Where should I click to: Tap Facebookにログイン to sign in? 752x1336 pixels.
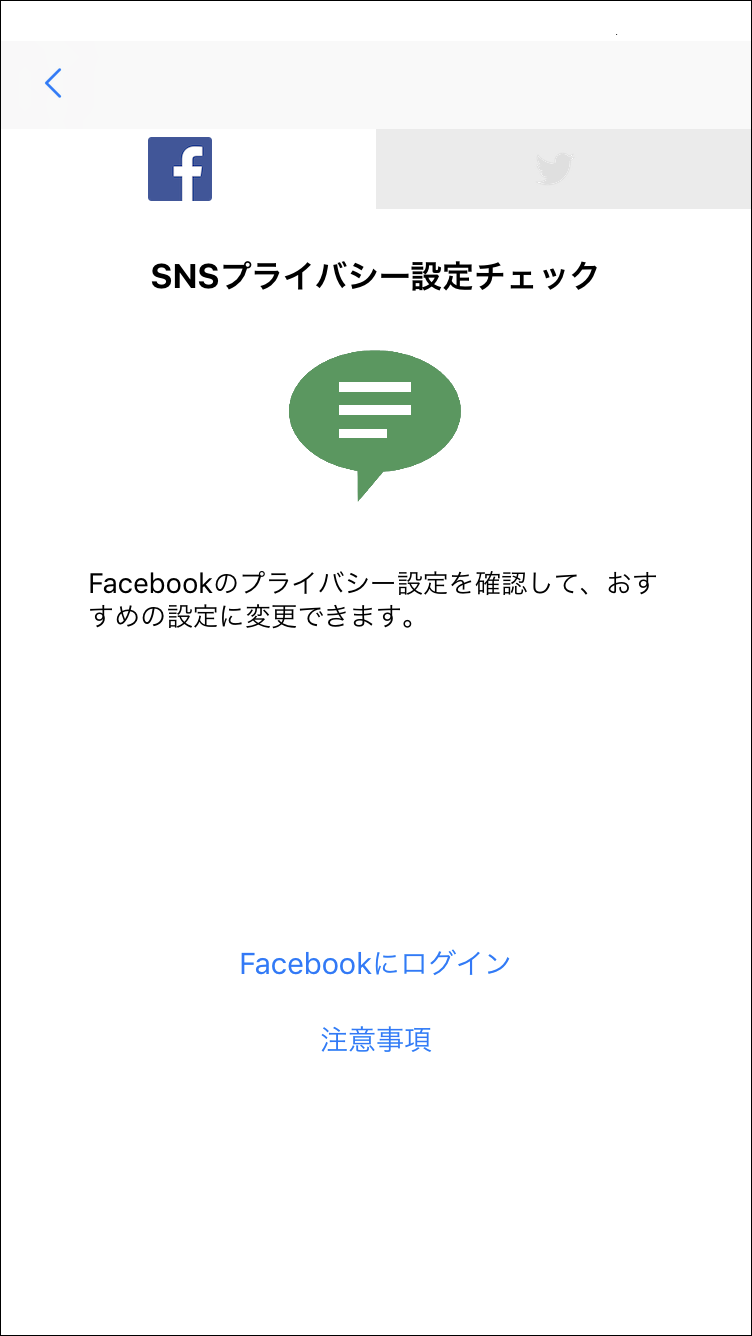375,963
